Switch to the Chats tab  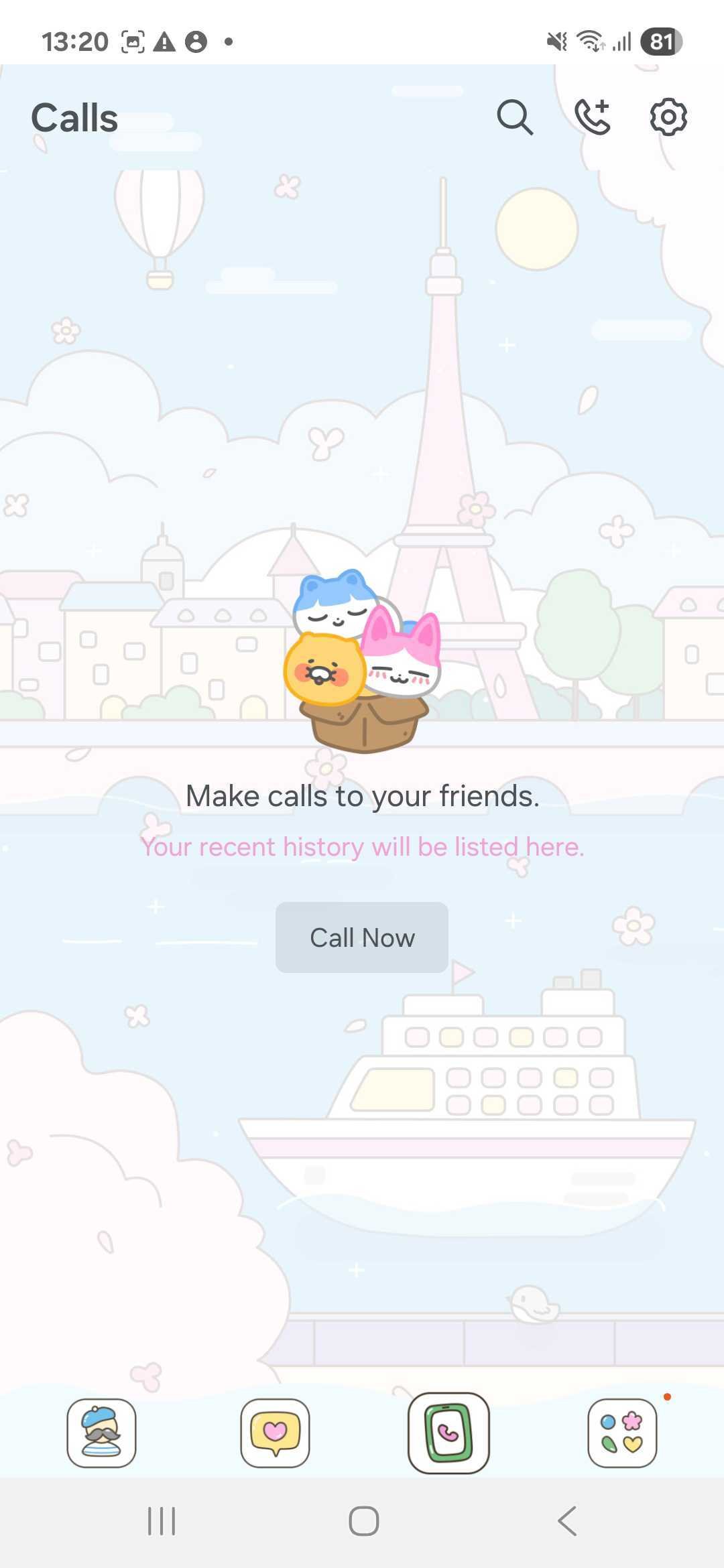(275, 1433)
